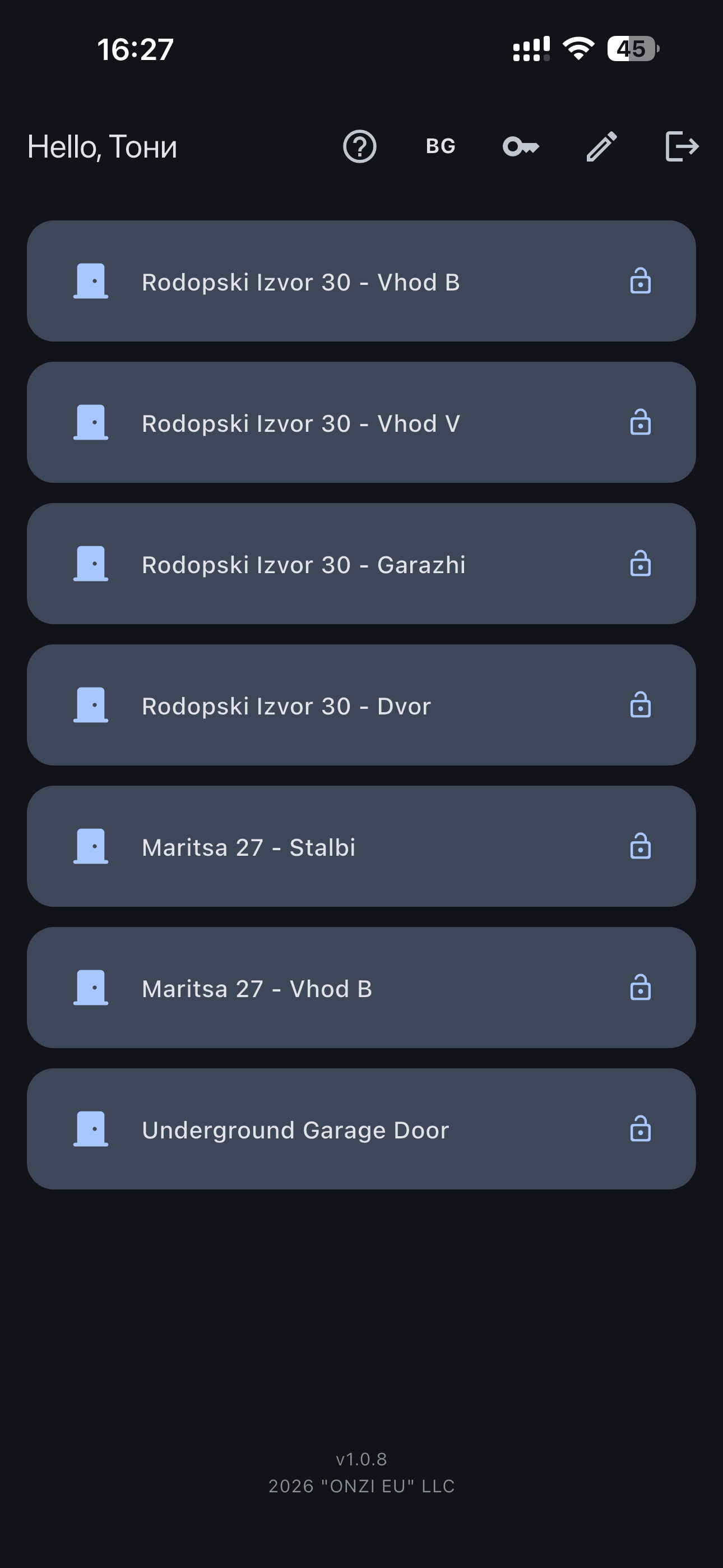Unlock the Underground Garage Door padlock

[641, 1129]
